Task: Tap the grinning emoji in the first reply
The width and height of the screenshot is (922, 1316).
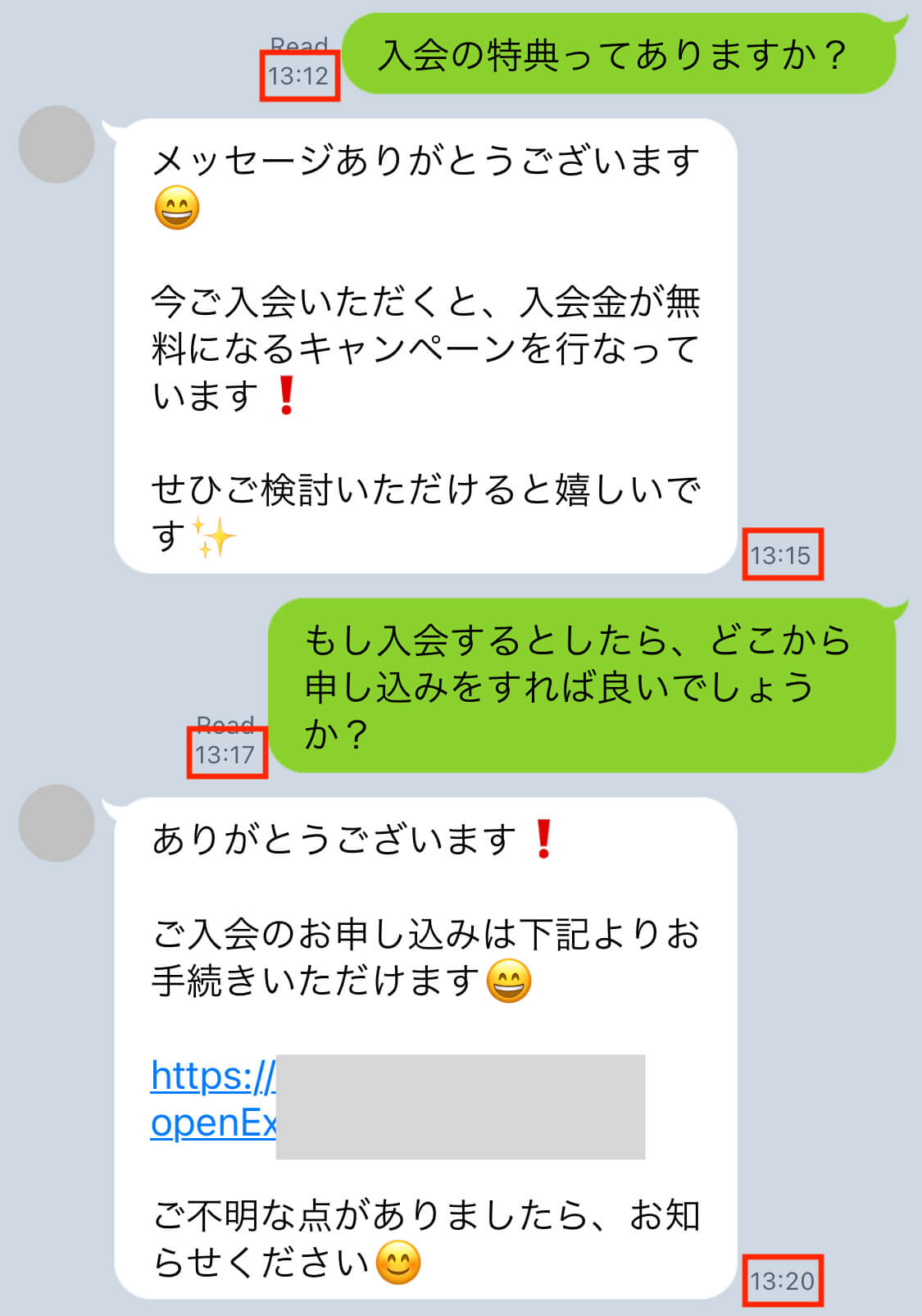Action: point(176,207)
